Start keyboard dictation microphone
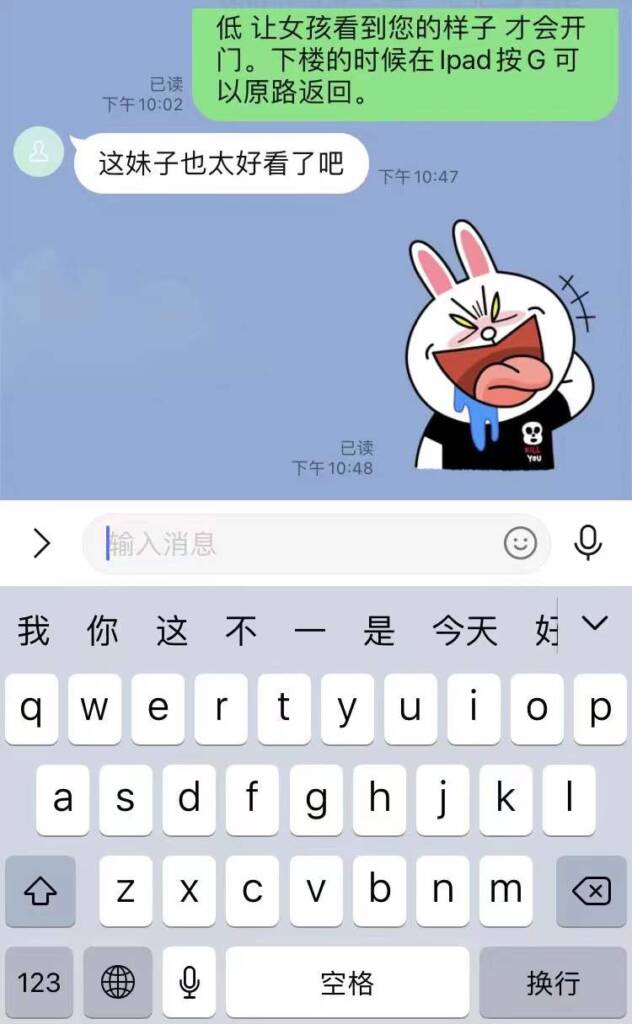 pos(188,982)
